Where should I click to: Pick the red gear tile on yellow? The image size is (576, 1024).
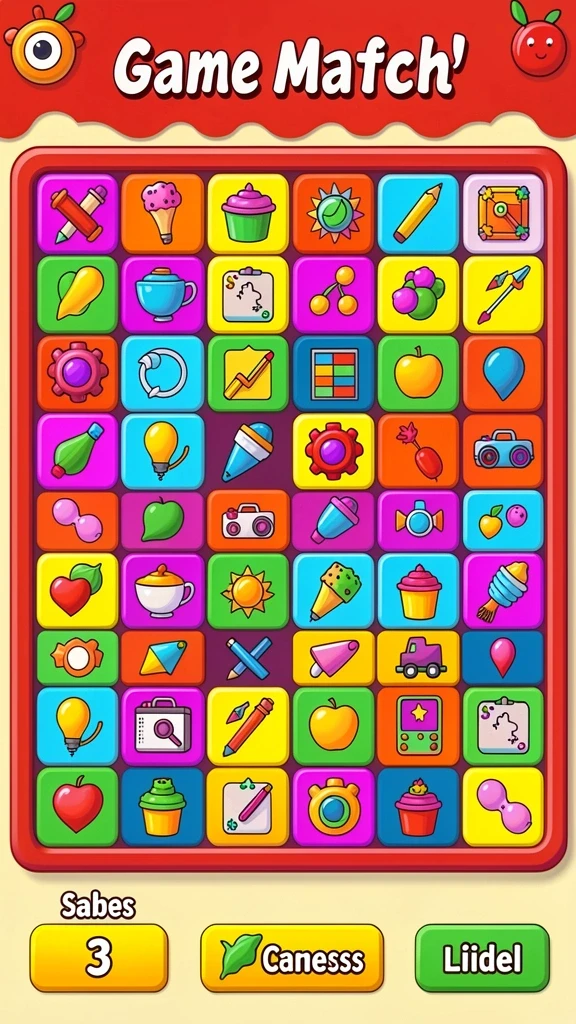pyautogui.click(x=333, y=451)
